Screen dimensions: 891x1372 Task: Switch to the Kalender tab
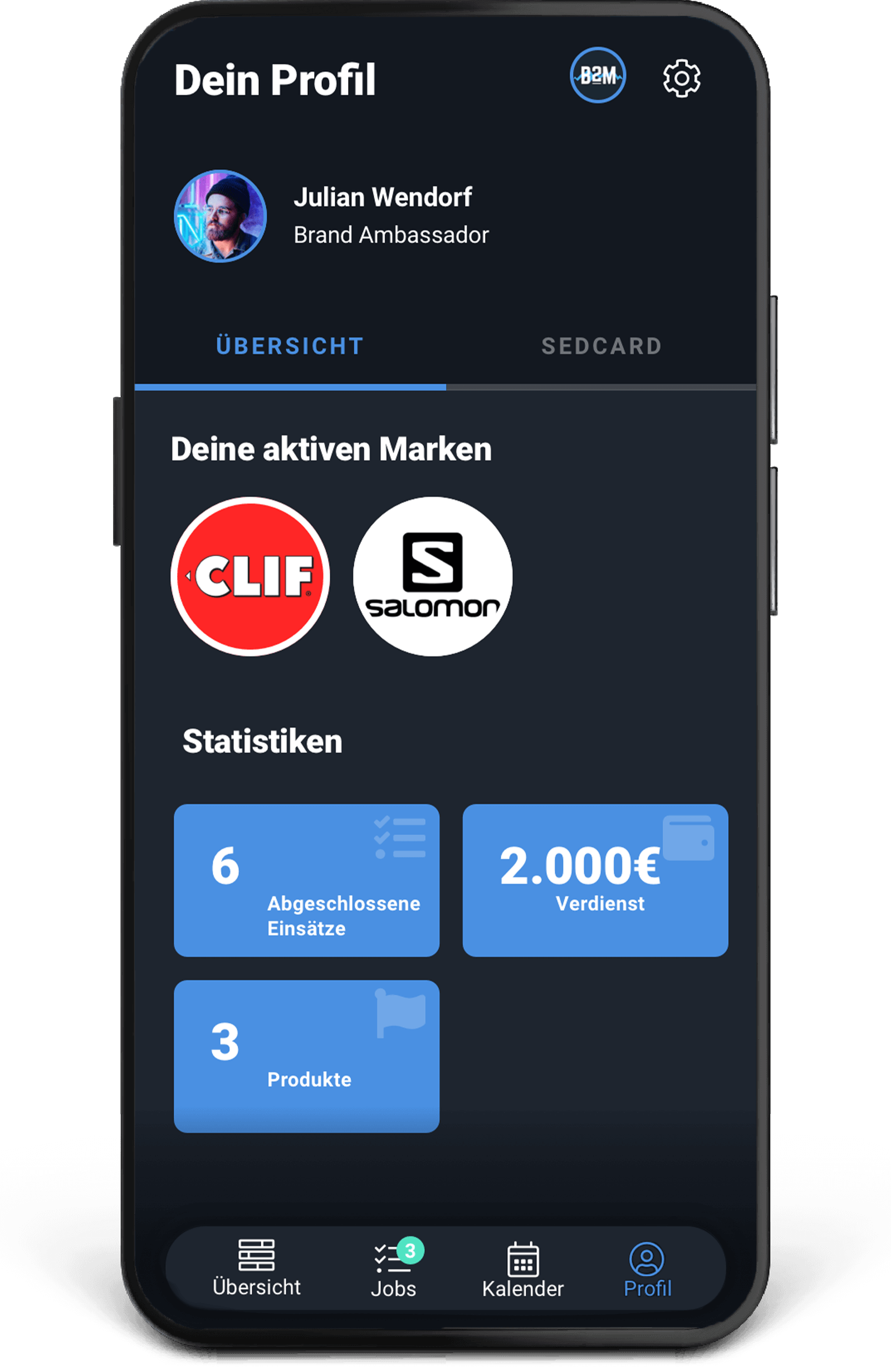click(x=522, y=1269)
